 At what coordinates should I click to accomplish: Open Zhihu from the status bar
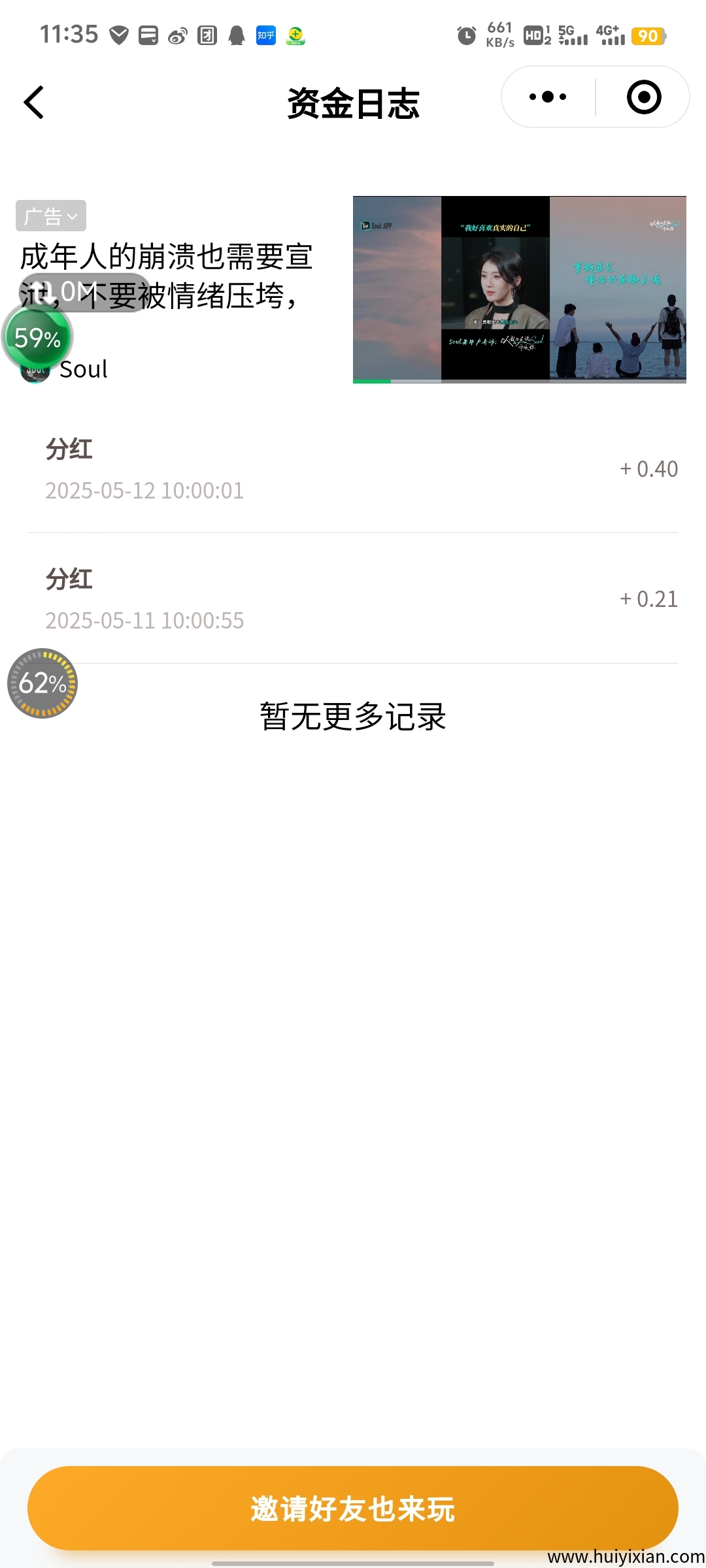266,35
